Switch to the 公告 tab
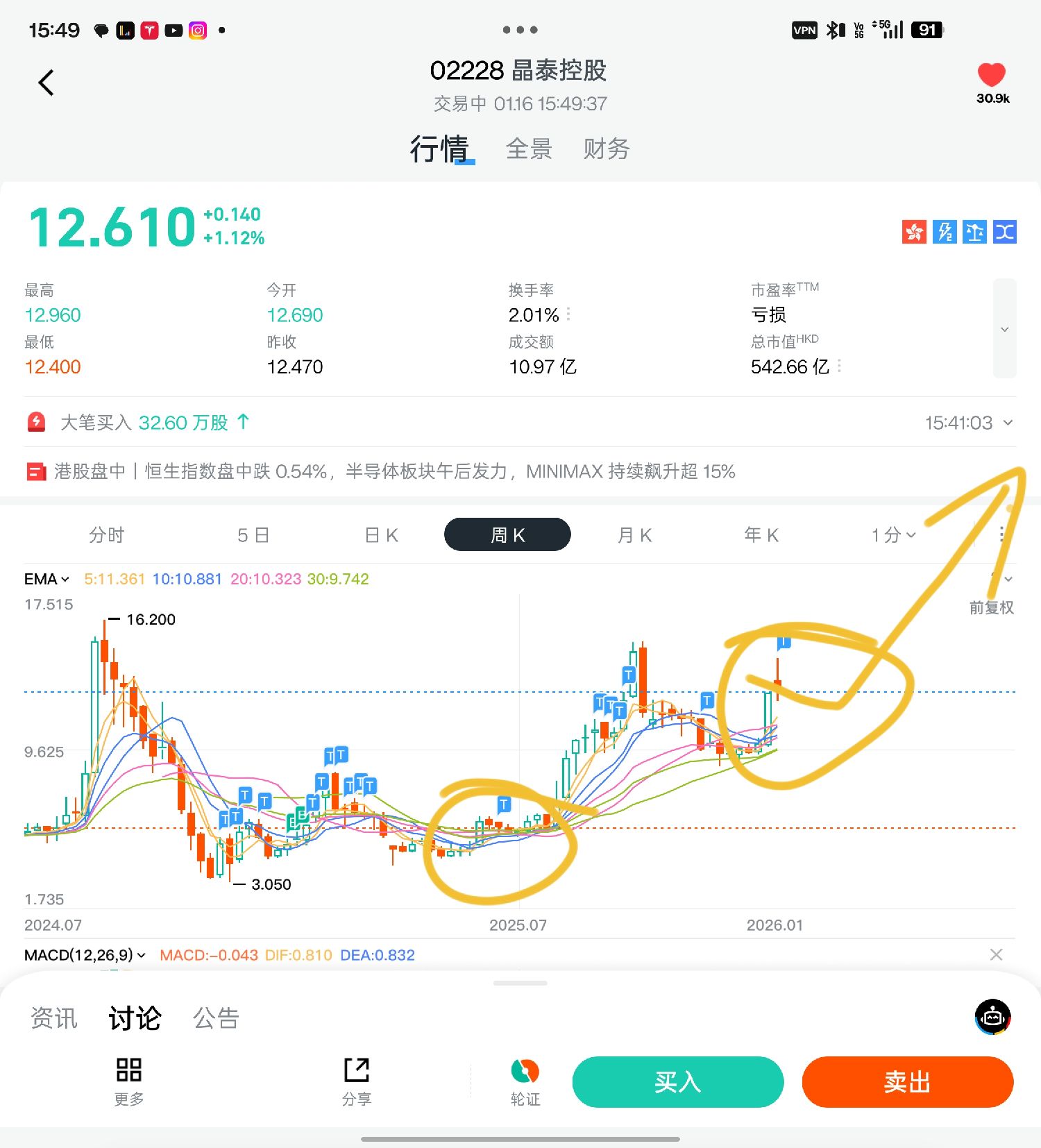Viewport: 1041px width, 1148px height. pos(216,1018)
